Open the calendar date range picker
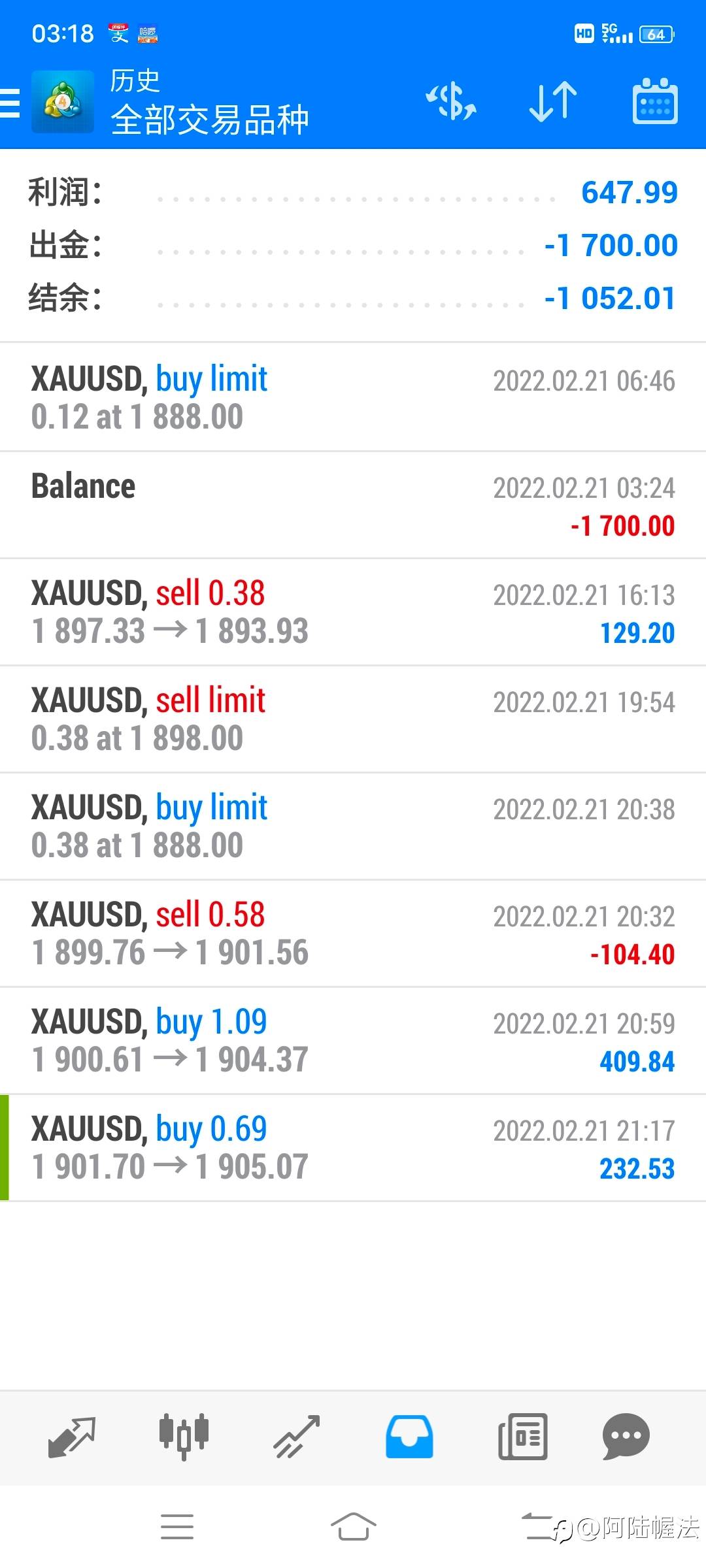 (x=655, y=102)
